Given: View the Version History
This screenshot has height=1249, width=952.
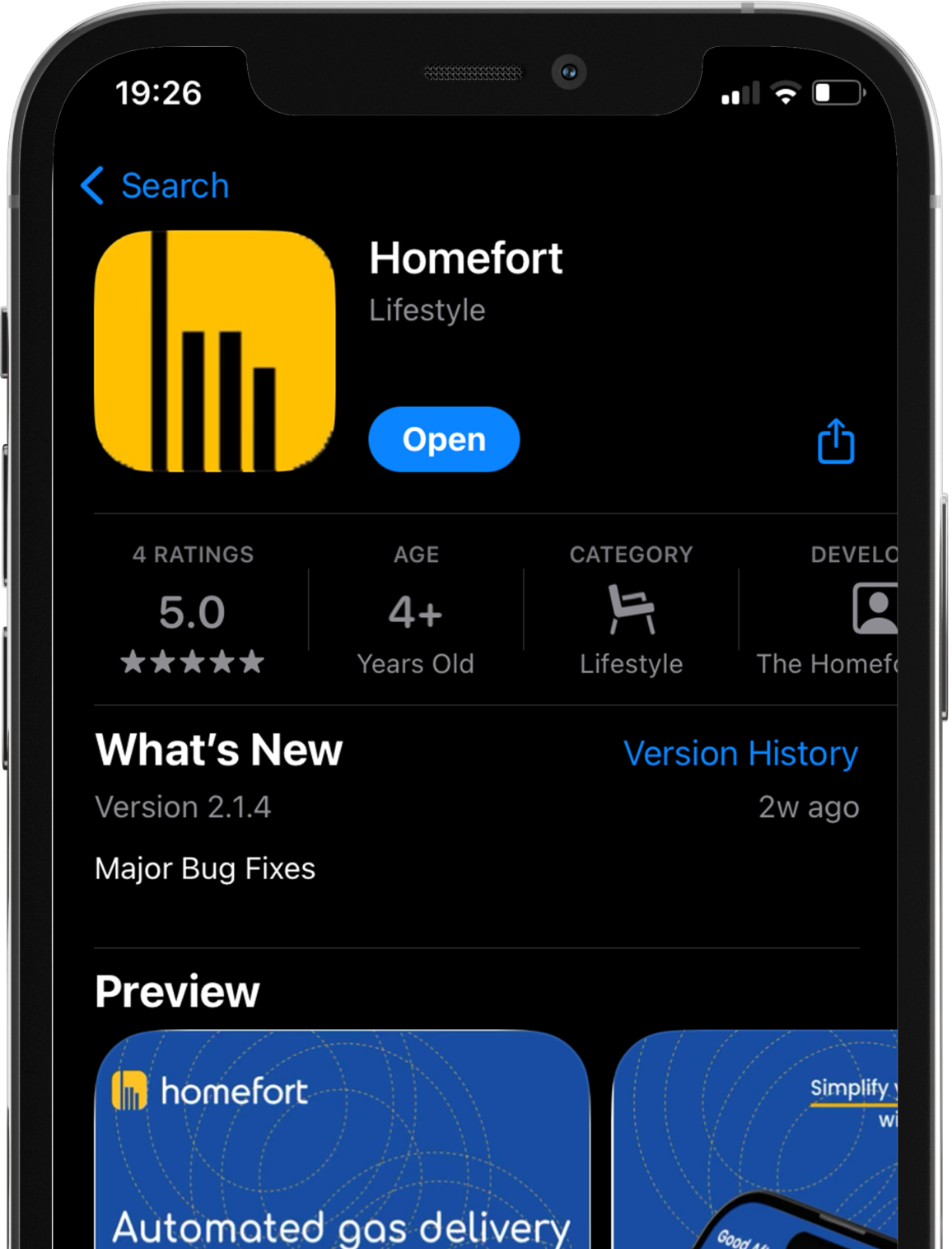Looking at the screenshot, I should click(x=740, y=753).
